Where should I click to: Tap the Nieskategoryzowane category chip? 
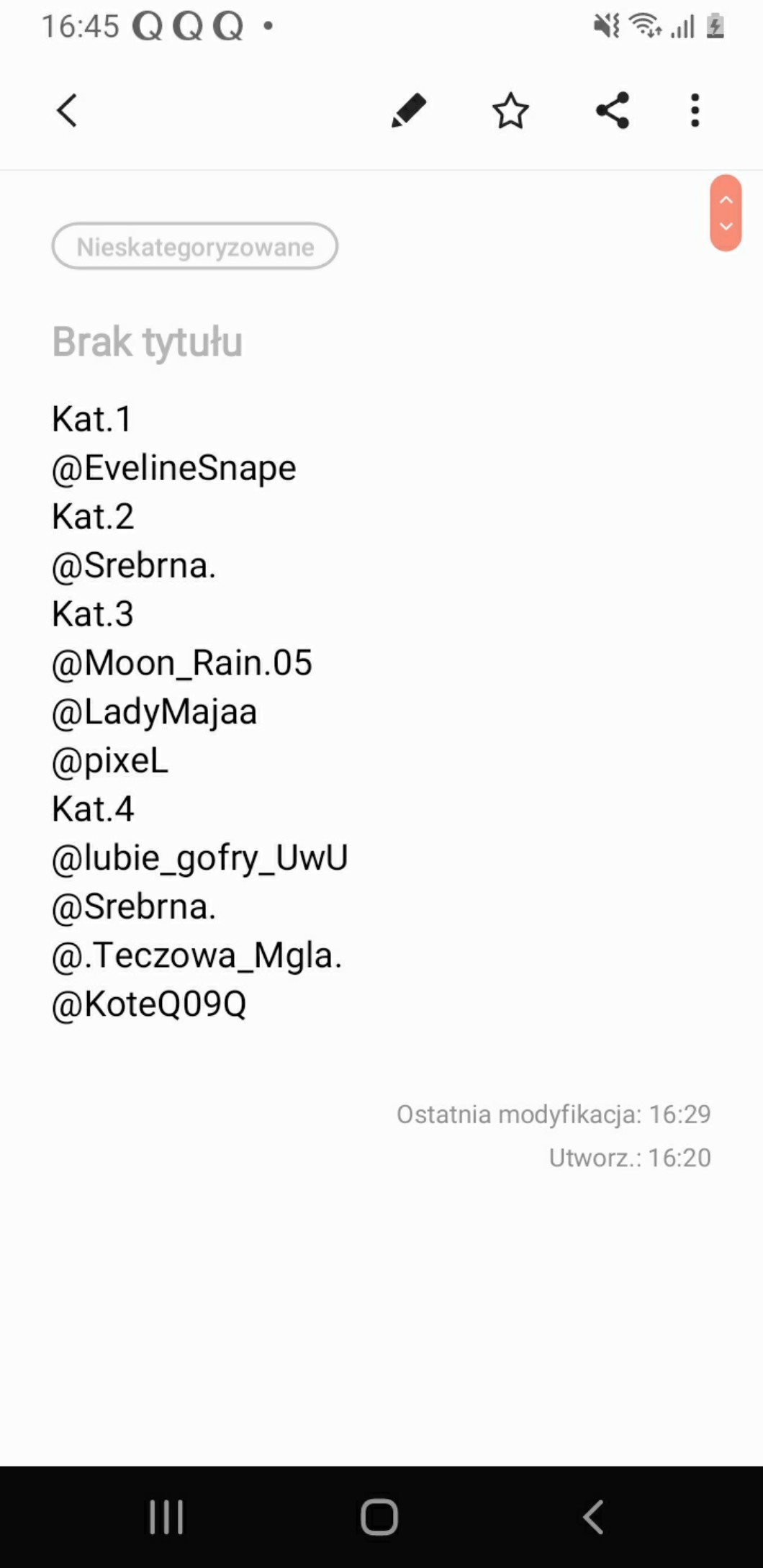click(195, 247)
